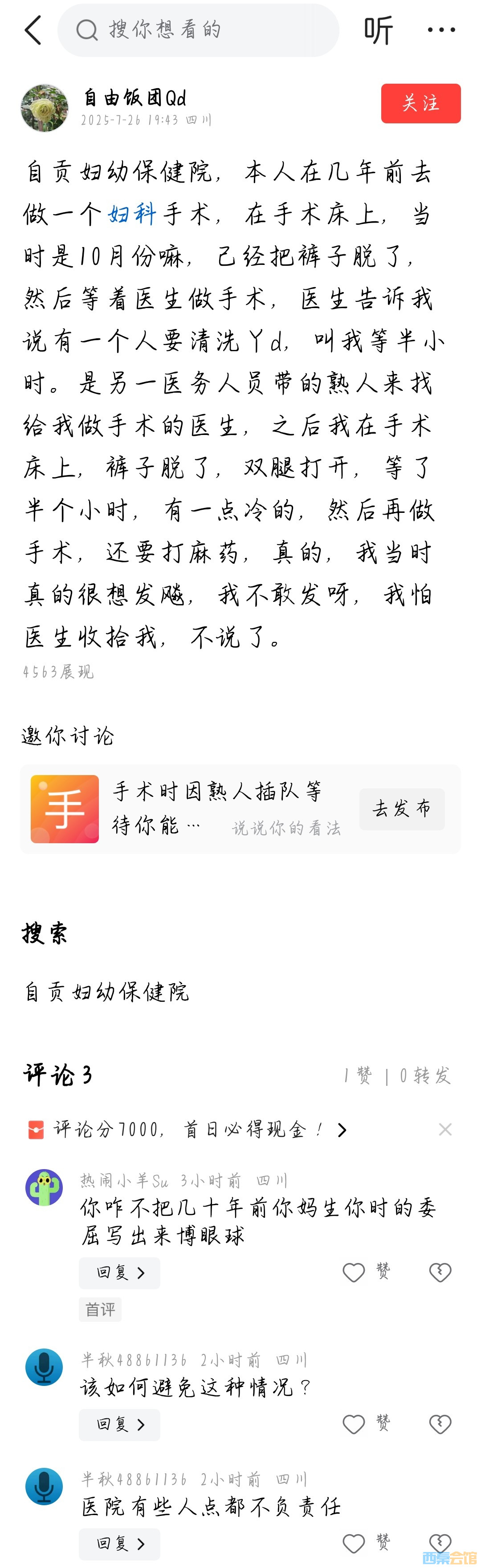Dislike the comment 该如何避免这种情况
Viewport: 481px width, 1568px height.
coord(440,1424)
